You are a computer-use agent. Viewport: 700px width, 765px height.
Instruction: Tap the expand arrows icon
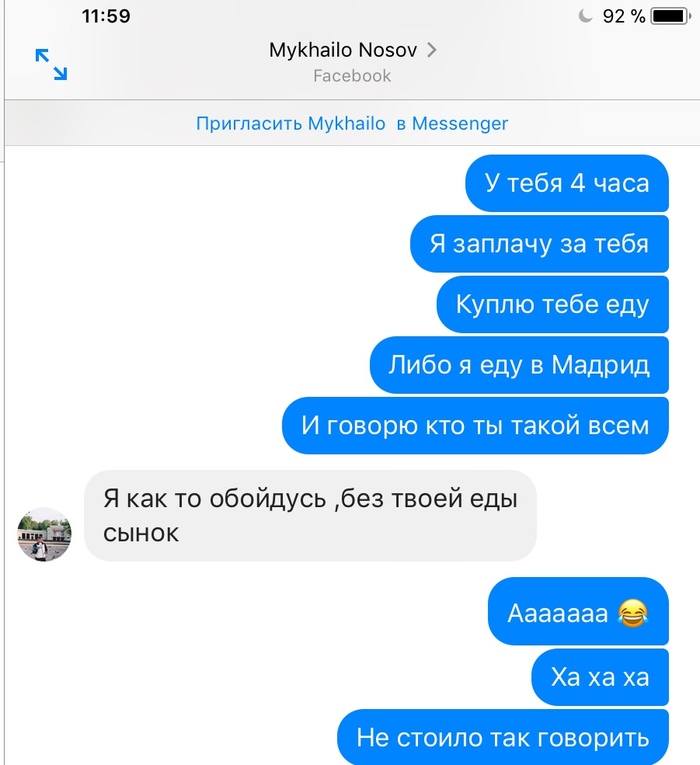point(51,63)
